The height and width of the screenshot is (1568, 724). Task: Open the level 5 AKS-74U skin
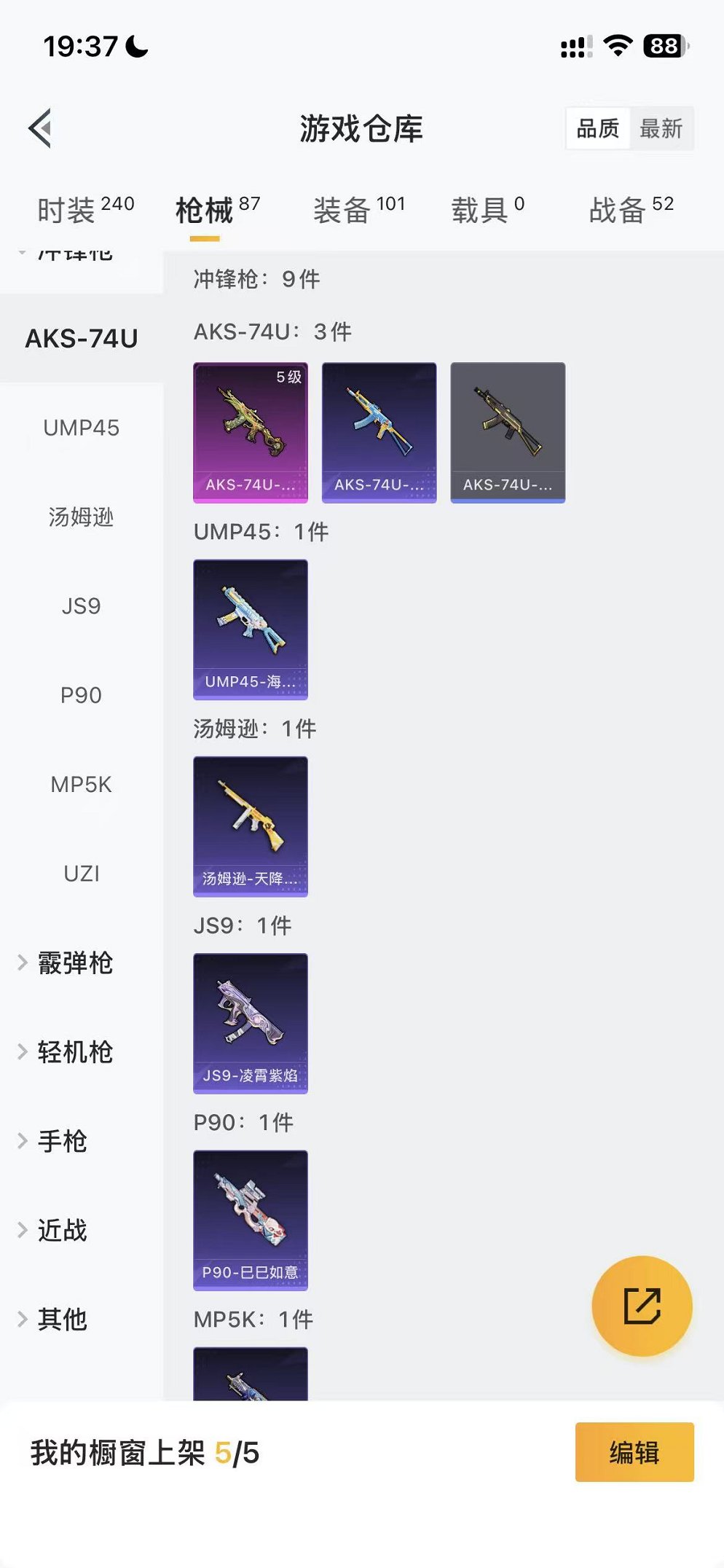pos(250,432)
